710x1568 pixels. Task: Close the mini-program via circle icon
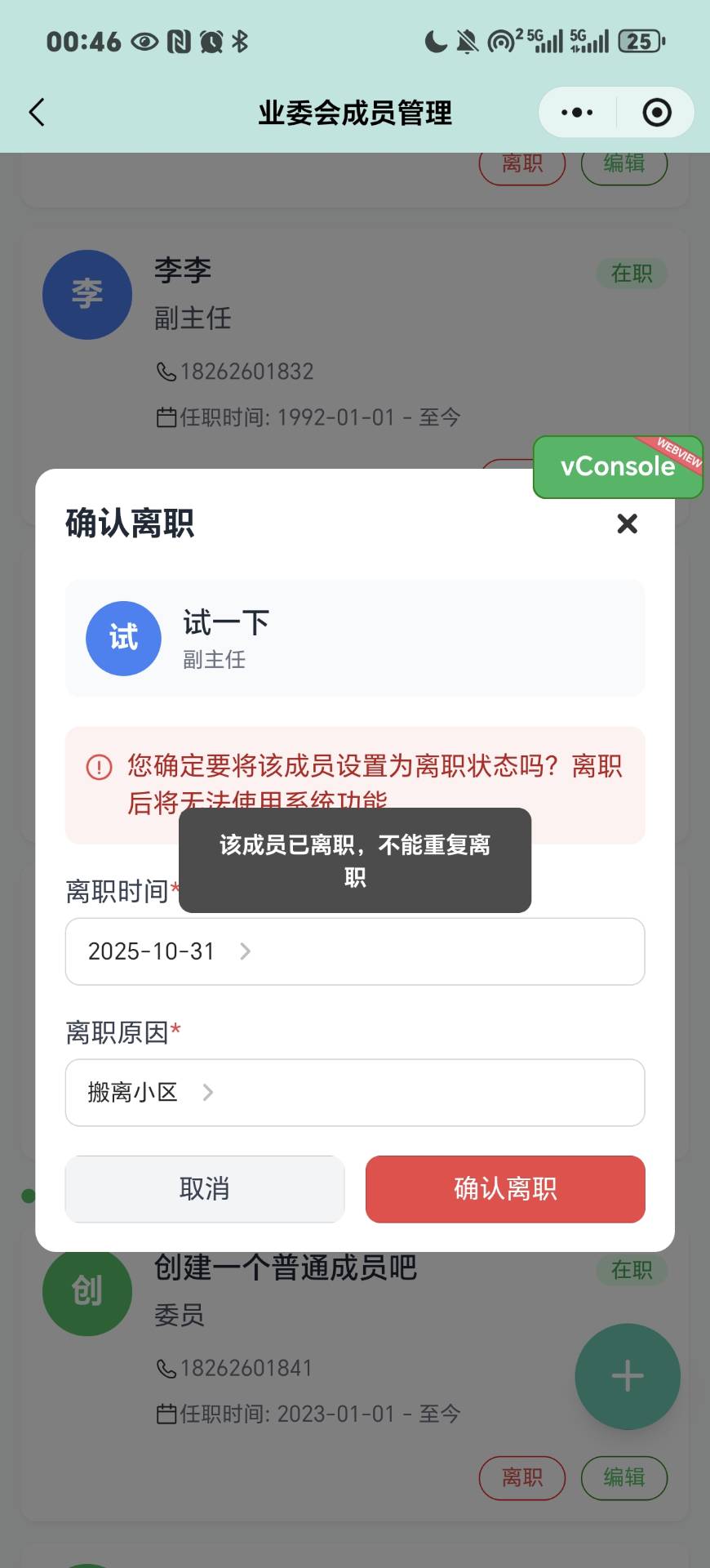click(x=657, y=113)
